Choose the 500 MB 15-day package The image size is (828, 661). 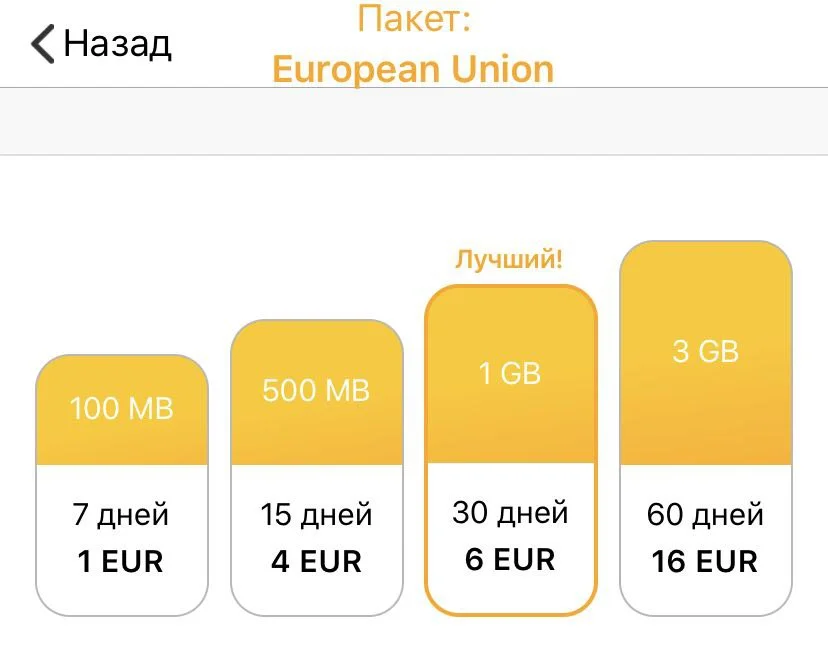click(316, 466)
